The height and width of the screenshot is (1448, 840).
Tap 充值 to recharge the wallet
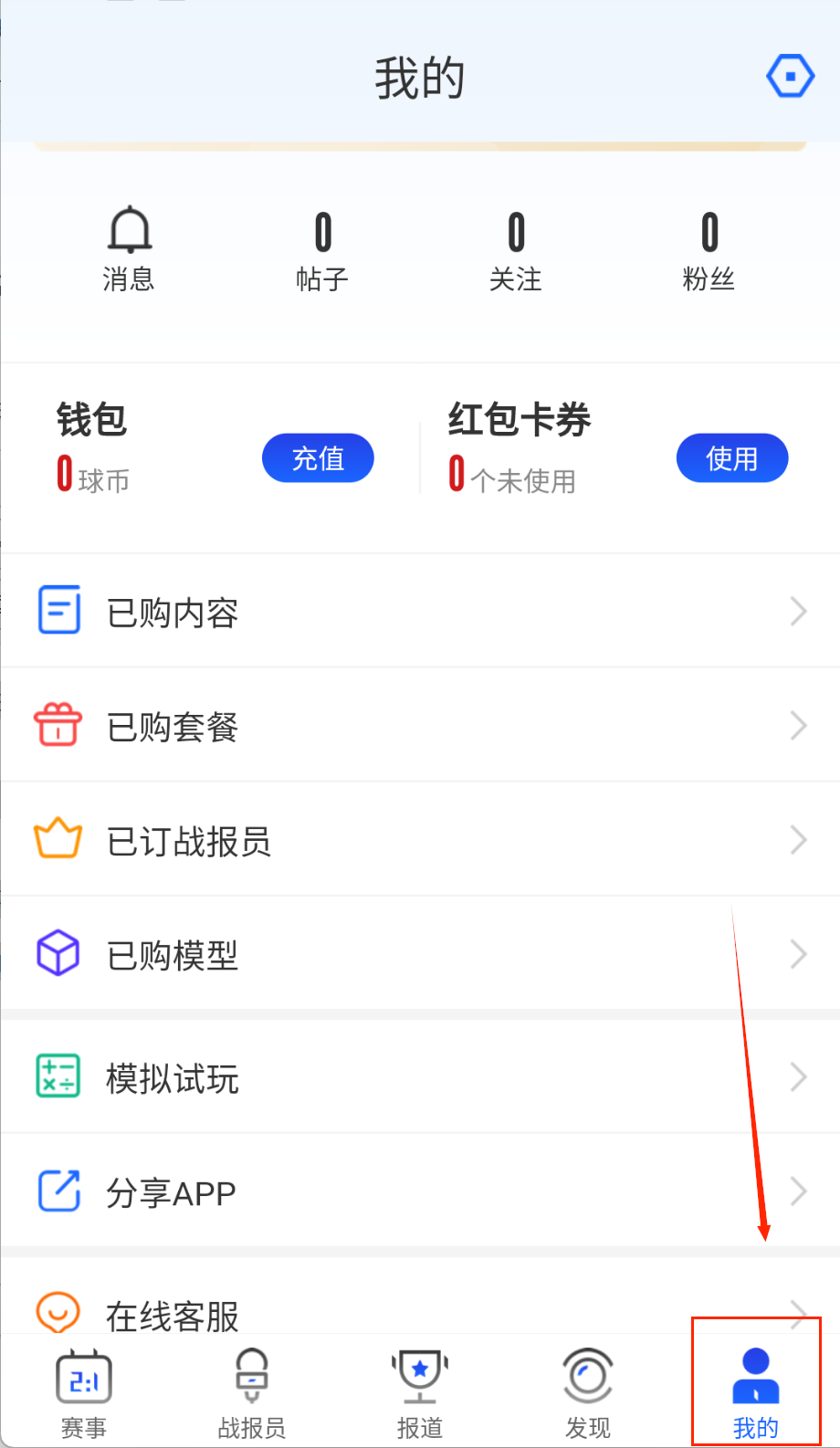point(318,458)
